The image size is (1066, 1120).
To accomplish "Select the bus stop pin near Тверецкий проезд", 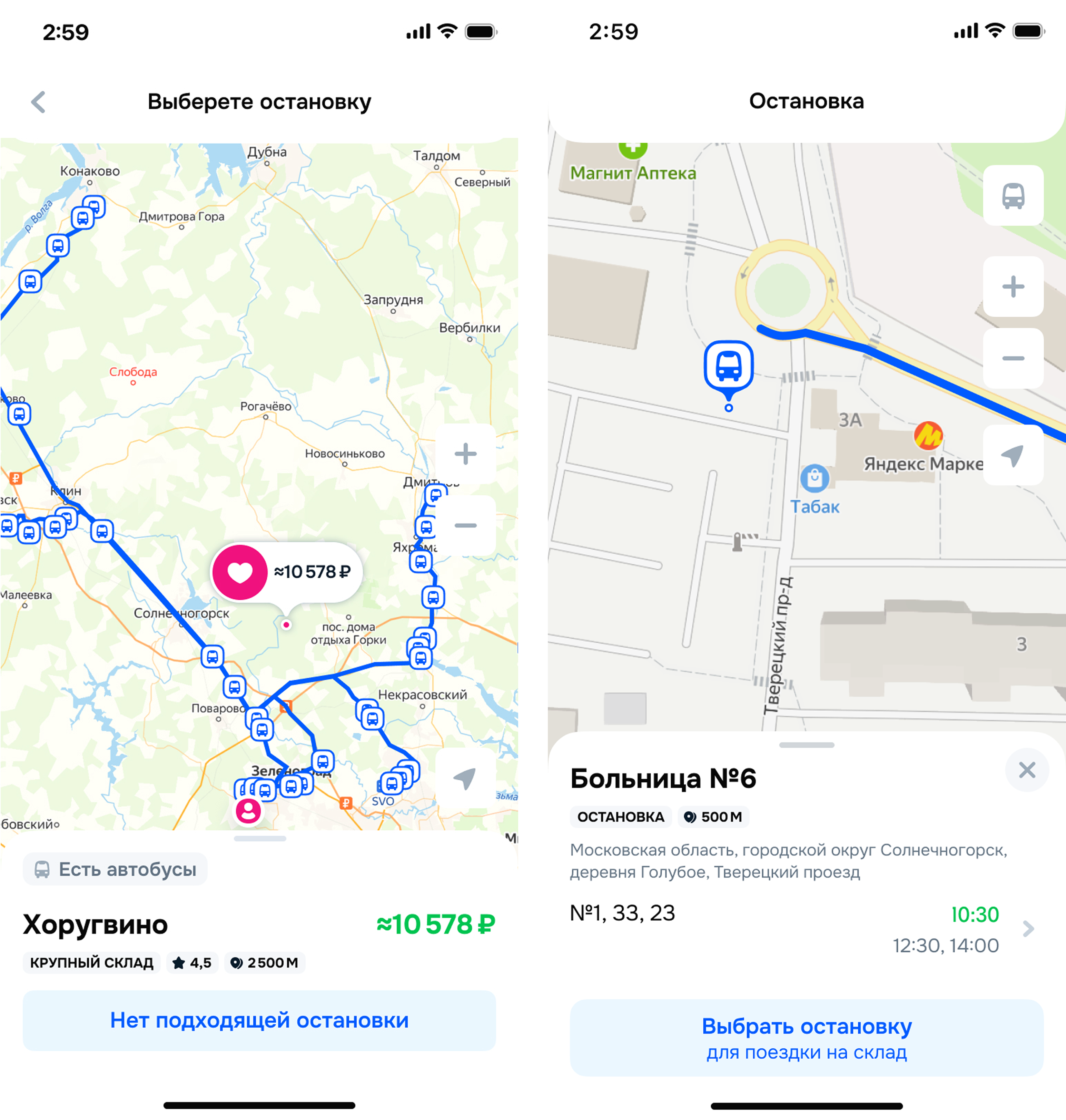I will pos(729,368).
